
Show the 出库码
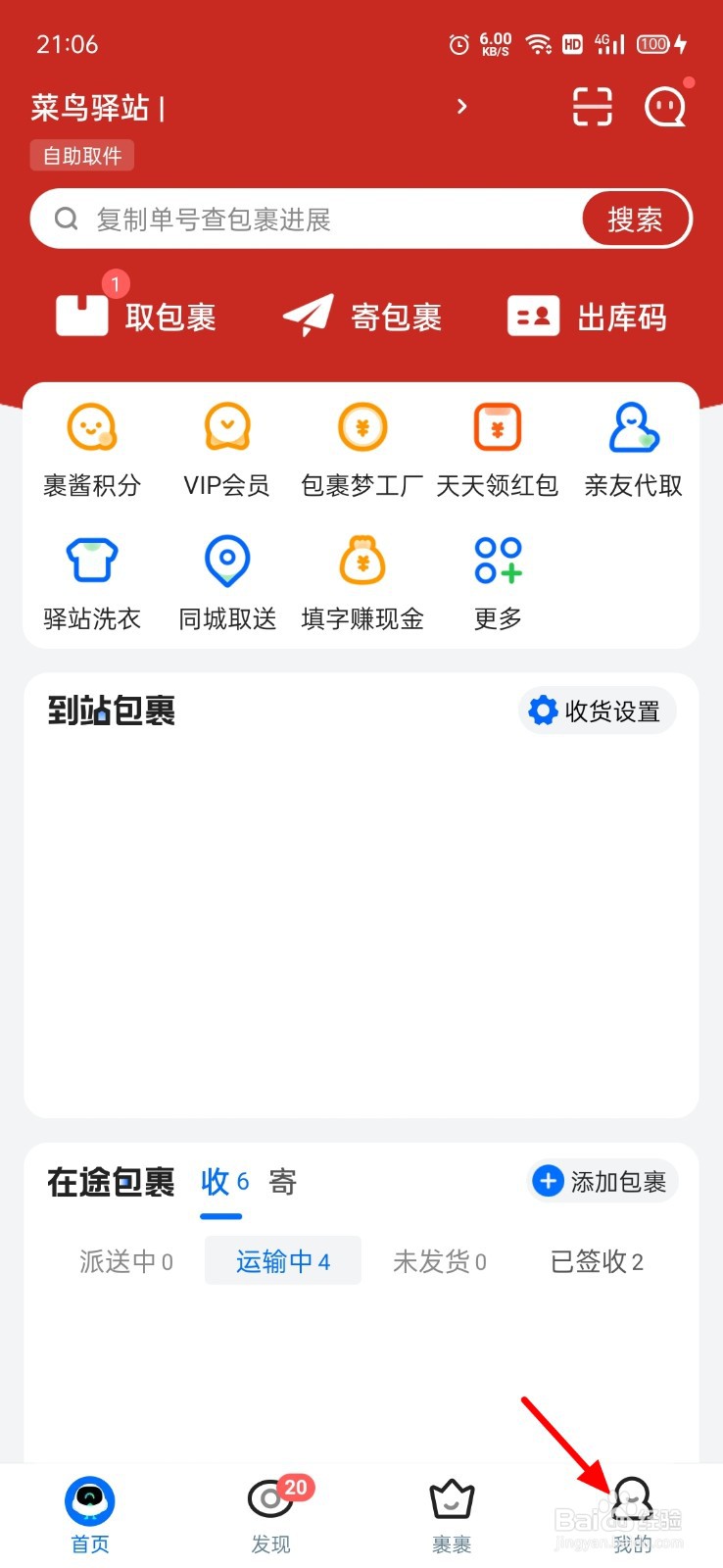587,317
